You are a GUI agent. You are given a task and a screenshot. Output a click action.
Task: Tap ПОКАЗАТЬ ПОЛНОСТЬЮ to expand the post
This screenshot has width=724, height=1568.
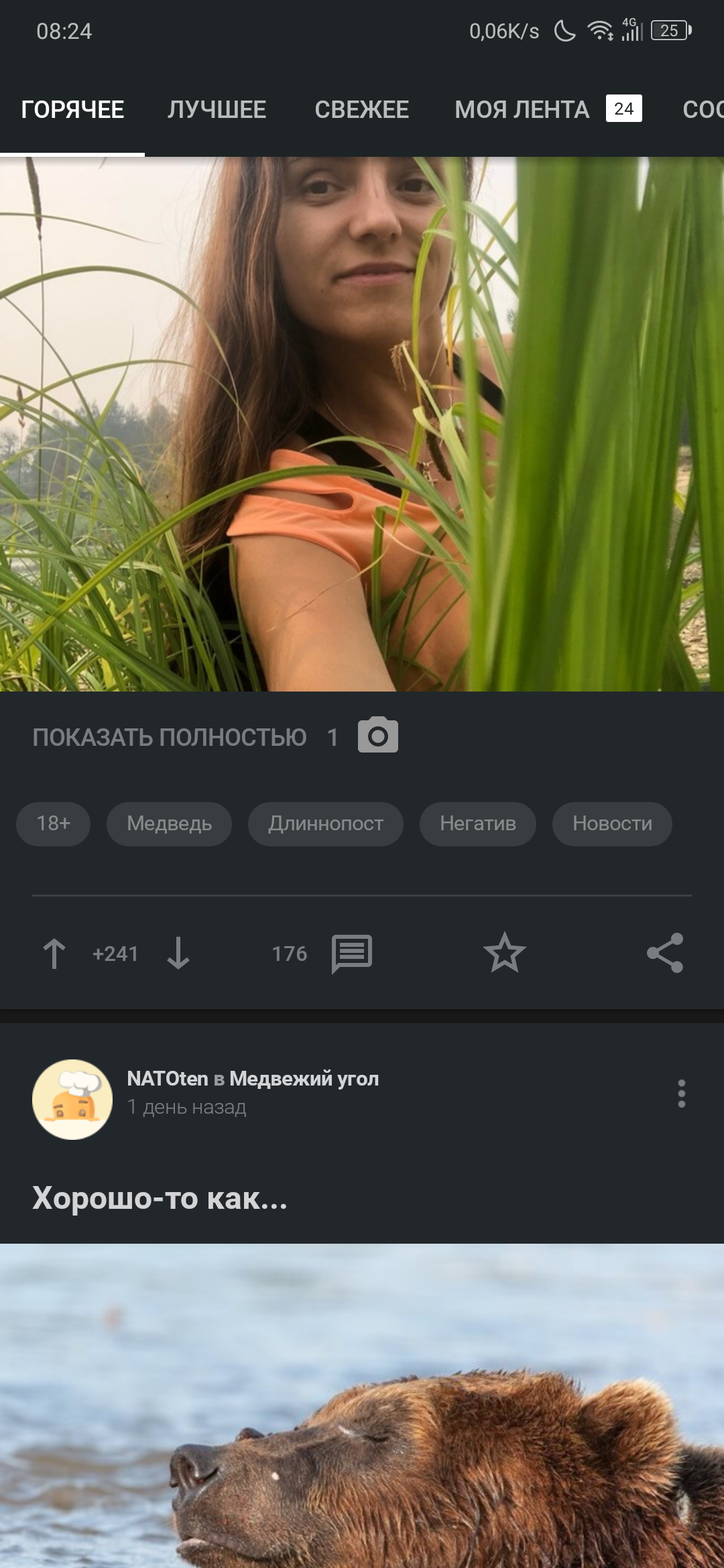coord(169,737)
